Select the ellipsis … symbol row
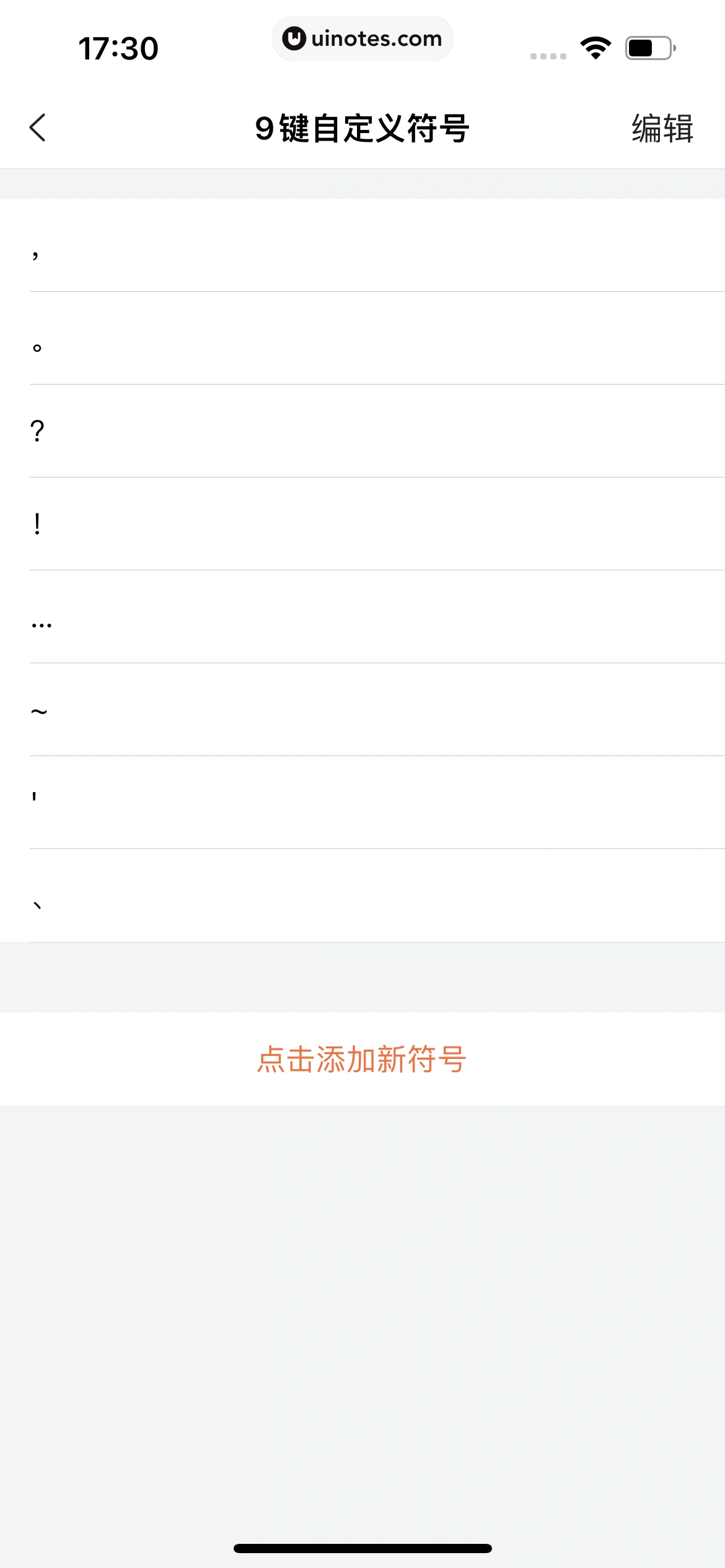The height and width of the screenshot is (1568, 725). click(362, 617)
